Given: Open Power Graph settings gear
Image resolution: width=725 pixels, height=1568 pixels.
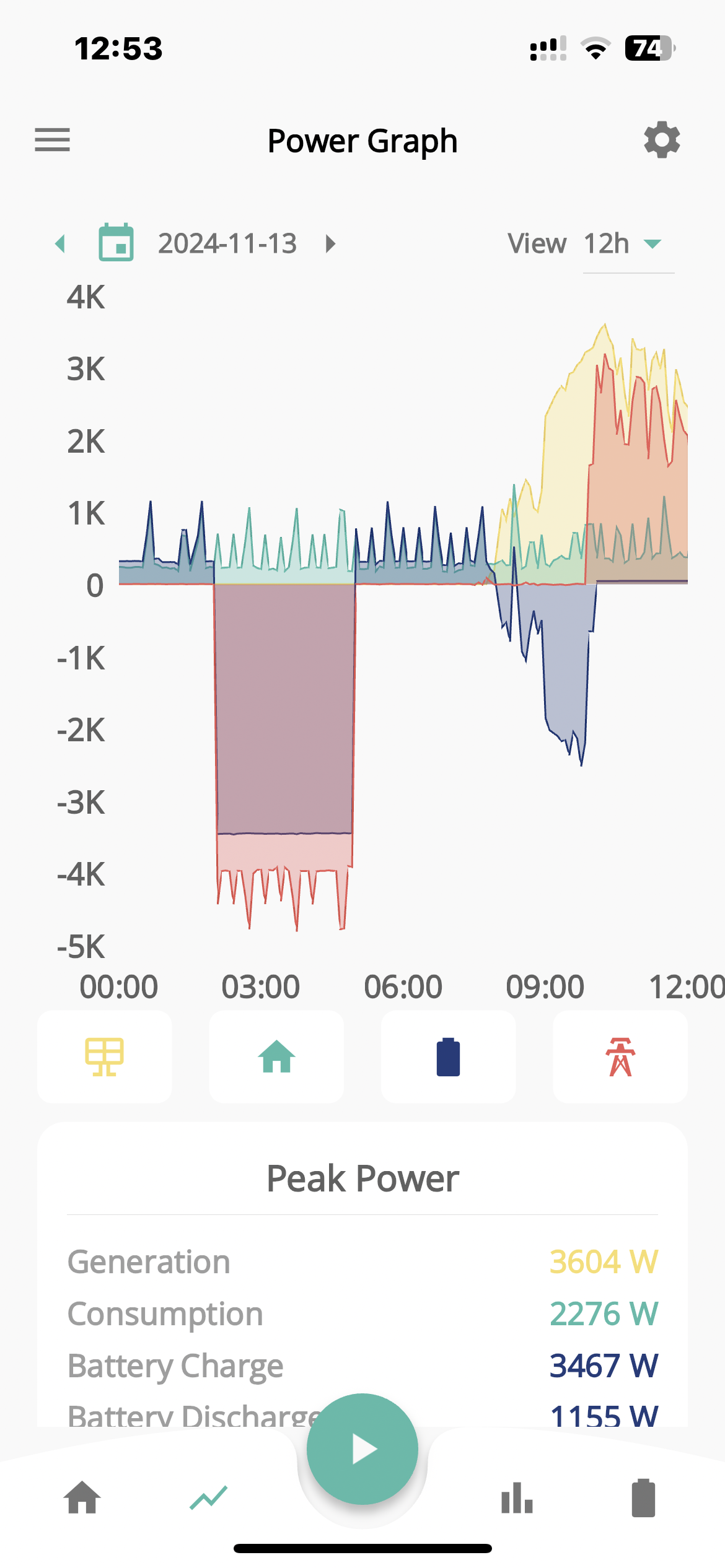Looking at the screenshot, I should 662,140.
